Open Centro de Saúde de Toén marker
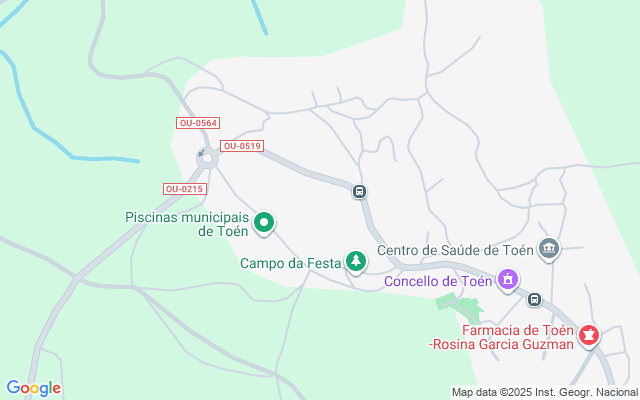Image resolution: width=640 pixels, height=400 pixels. 548,248
